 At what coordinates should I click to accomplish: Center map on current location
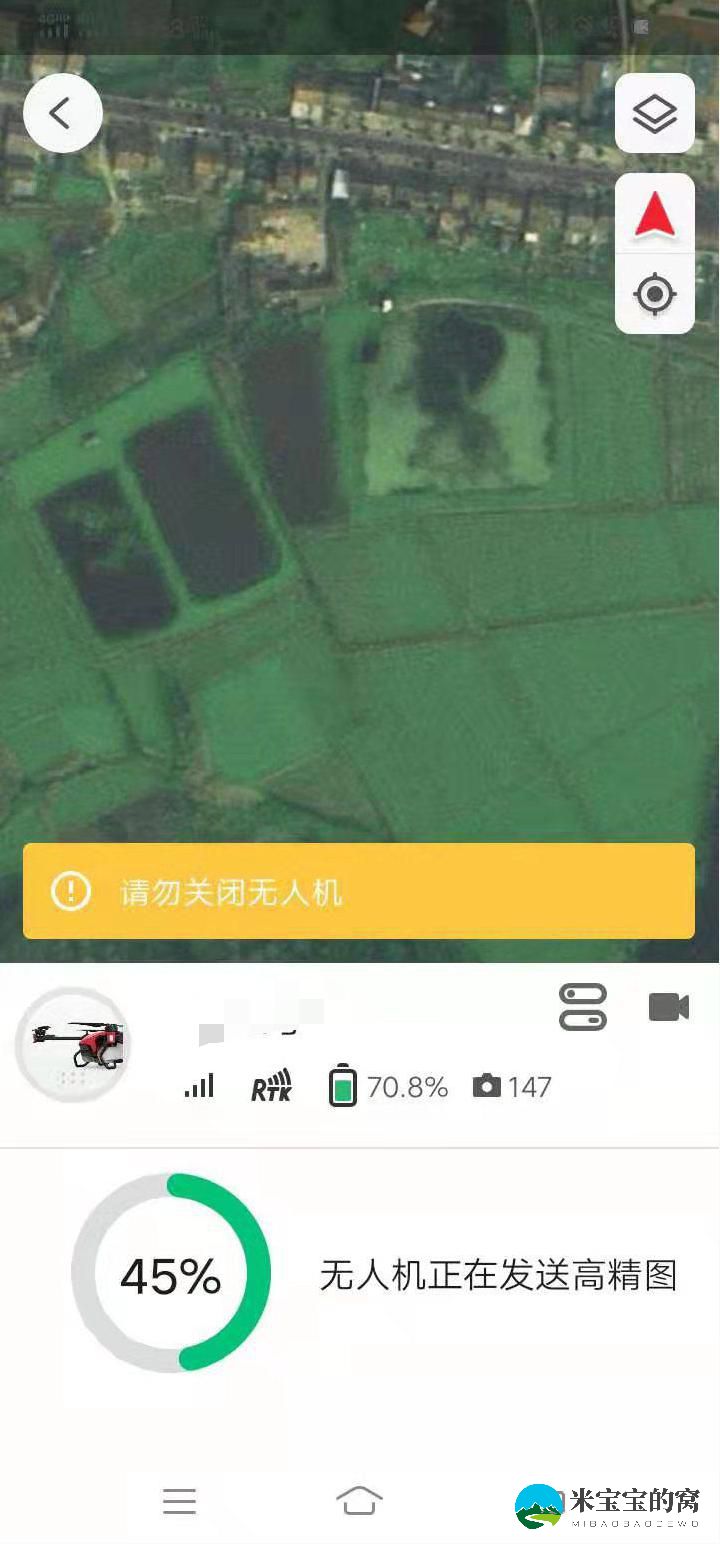pyautogui.click(x=655, y=294)
